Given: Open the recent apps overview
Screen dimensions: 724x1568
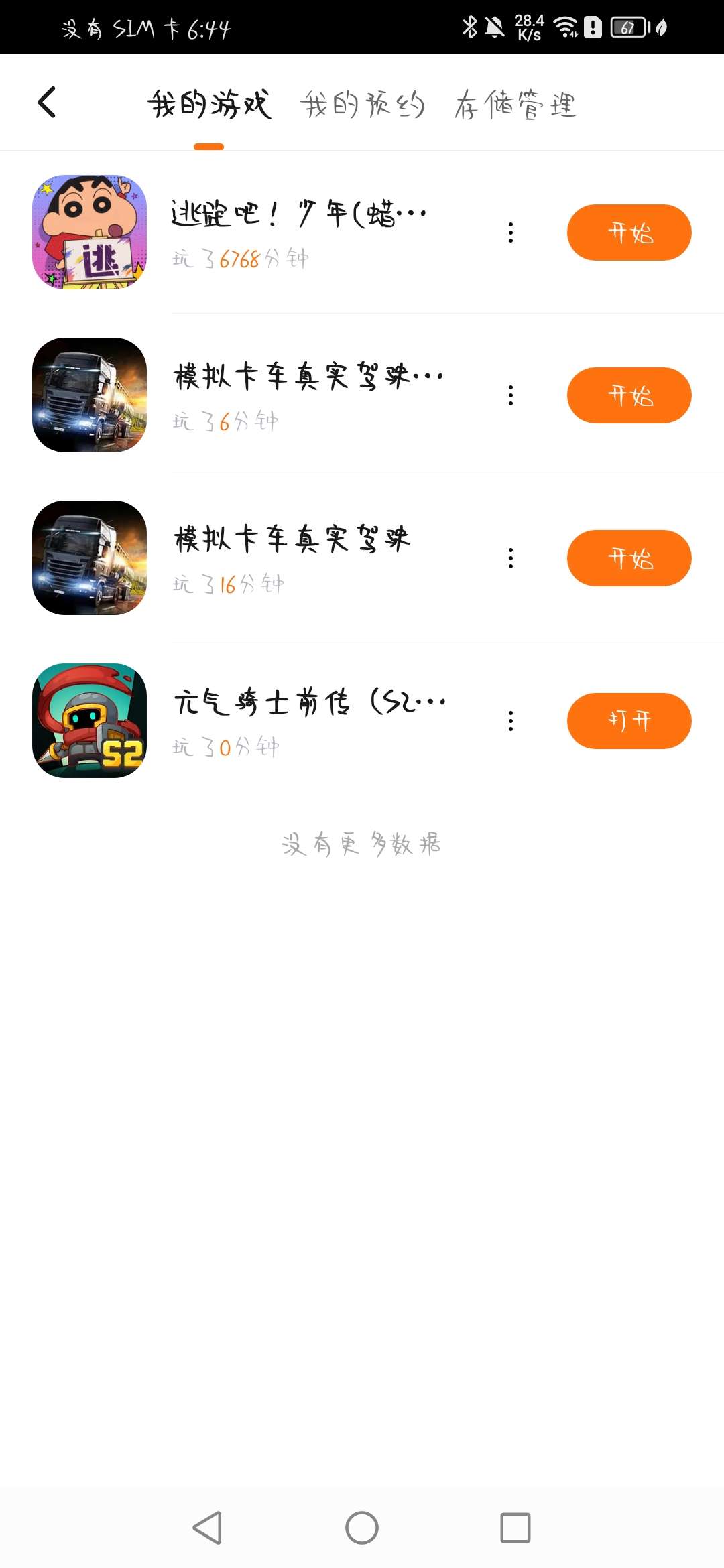Looking at the screenshot, I should [515, 1528].
